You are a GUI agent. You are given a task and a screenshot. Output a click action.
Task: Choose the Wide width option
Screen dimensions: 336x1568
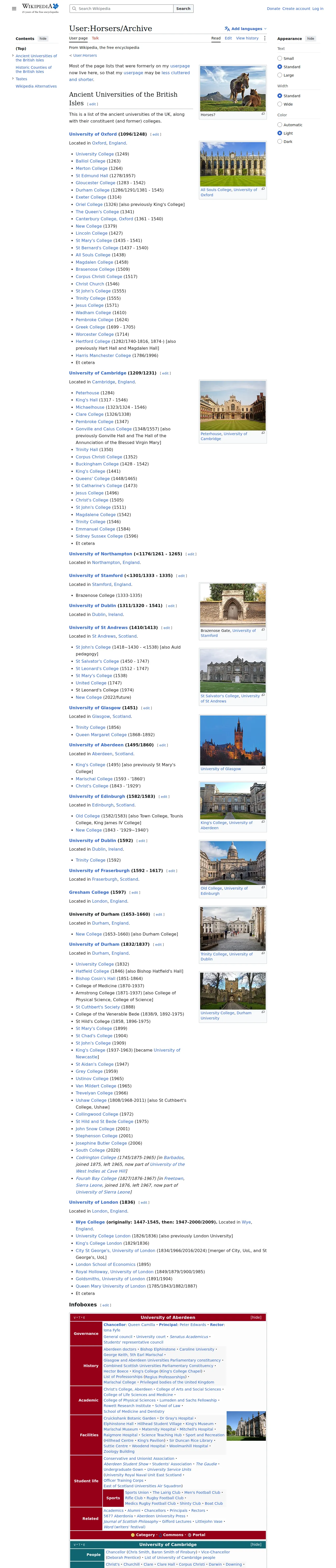(285, 104)
